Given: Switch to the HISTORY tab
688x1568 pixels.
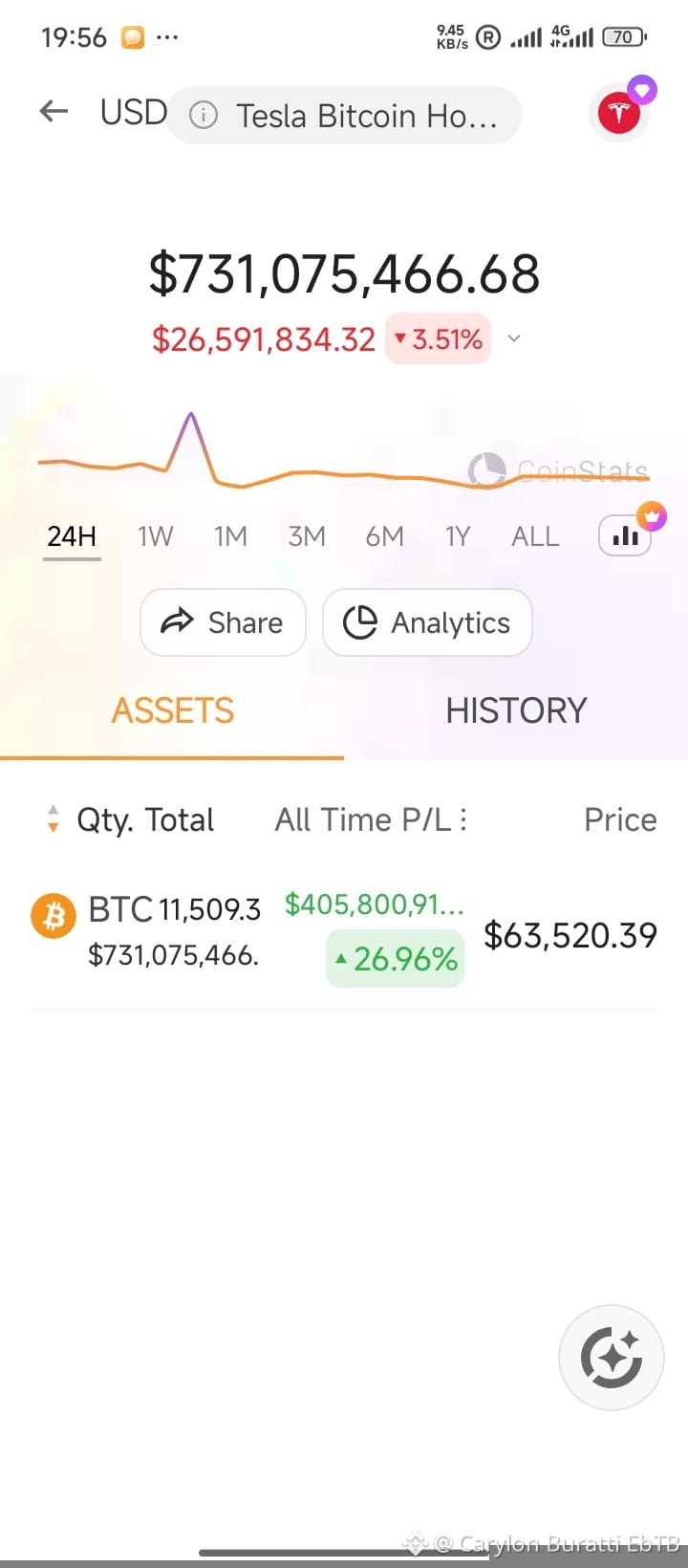Looking at the screenshot, I should coord(516,710).
